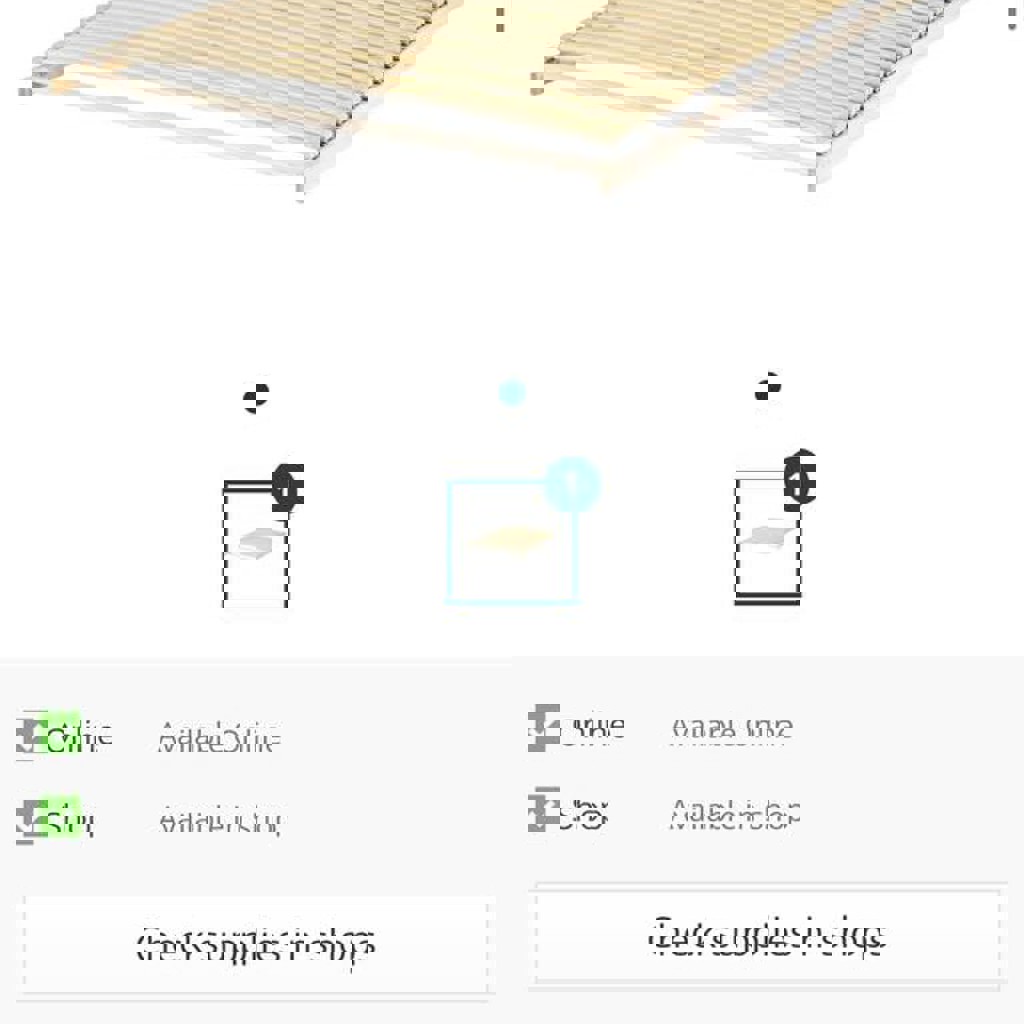Select the light-blue highlighted bed base thumbnail
The height and width of the screenshot is (1024, 1024).
click(x=512, y=541)
